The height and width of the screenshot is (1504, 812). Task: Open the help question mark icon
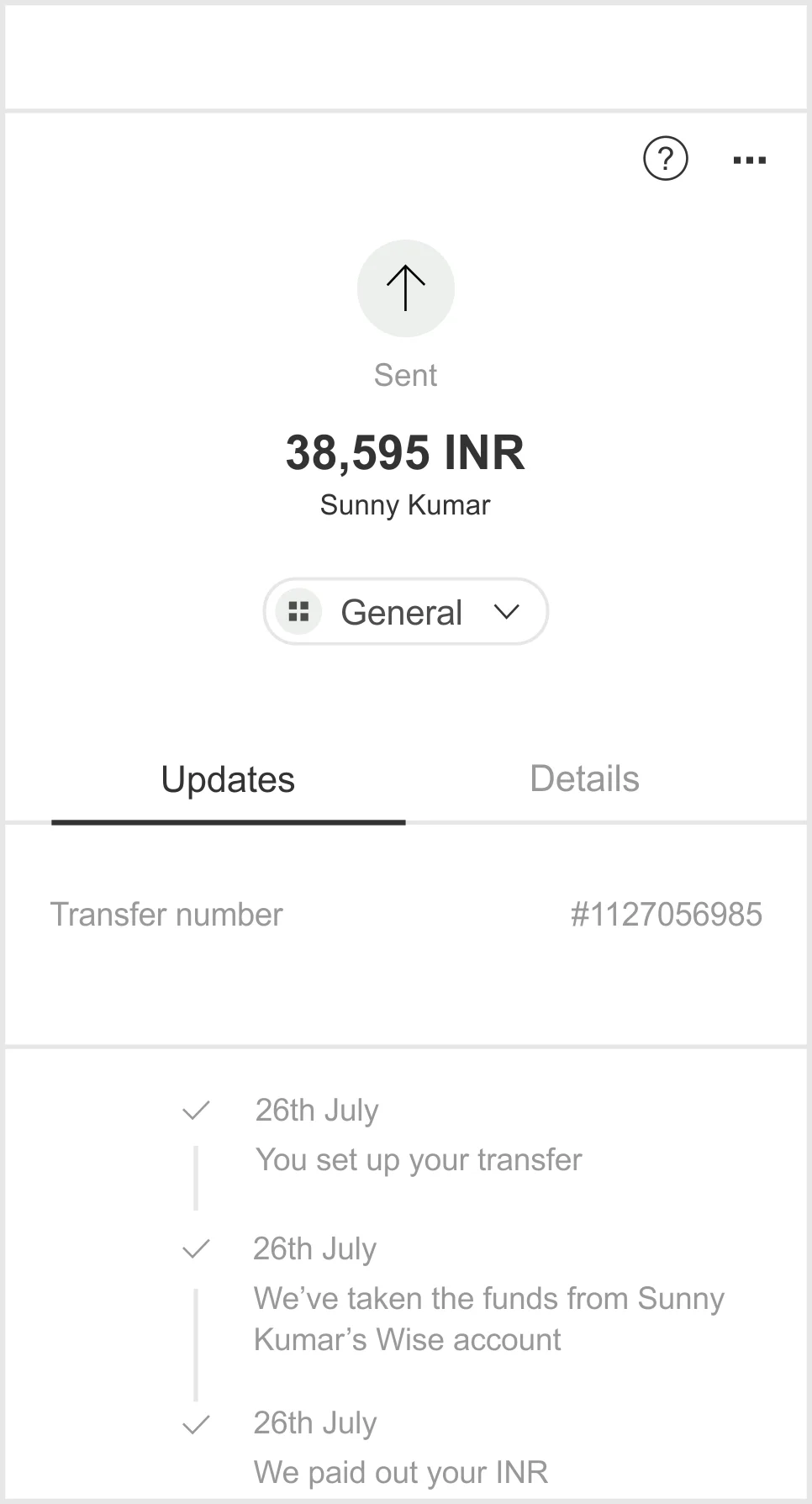(x=665, y=159)
